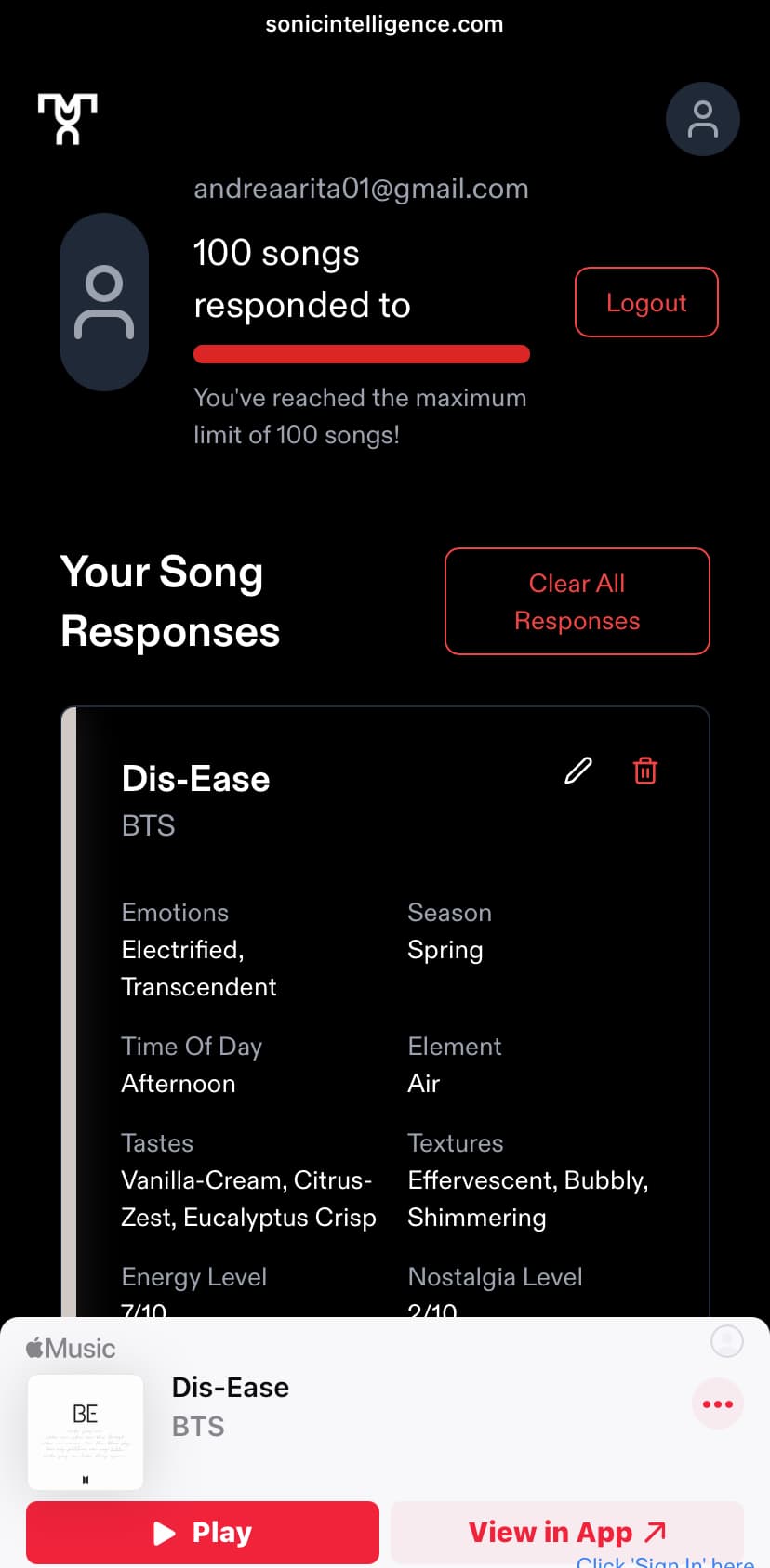The image size is (770, 1568).
Task: Select the BE album art thumbnail
Action: point(86,1432)
